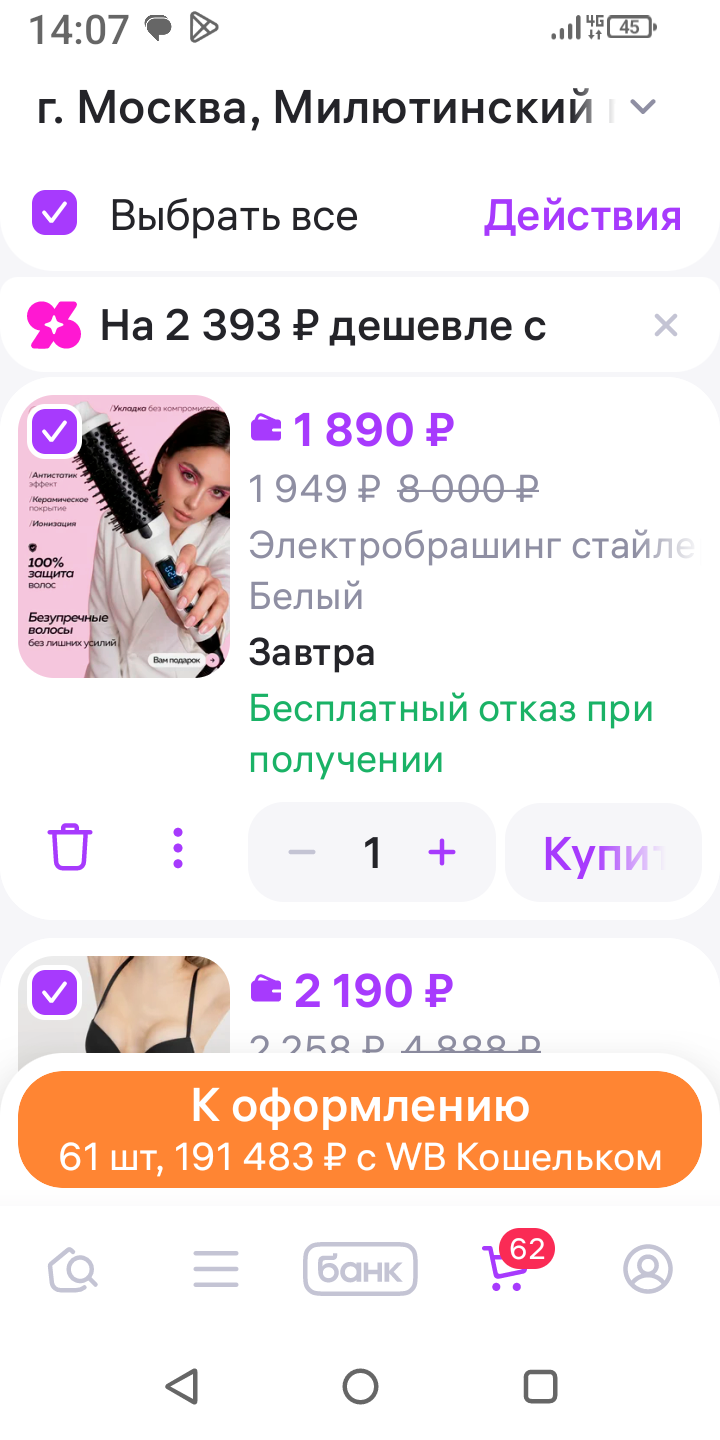
Task: Toggle the Выбрать все checkbox
Action: 55,214
